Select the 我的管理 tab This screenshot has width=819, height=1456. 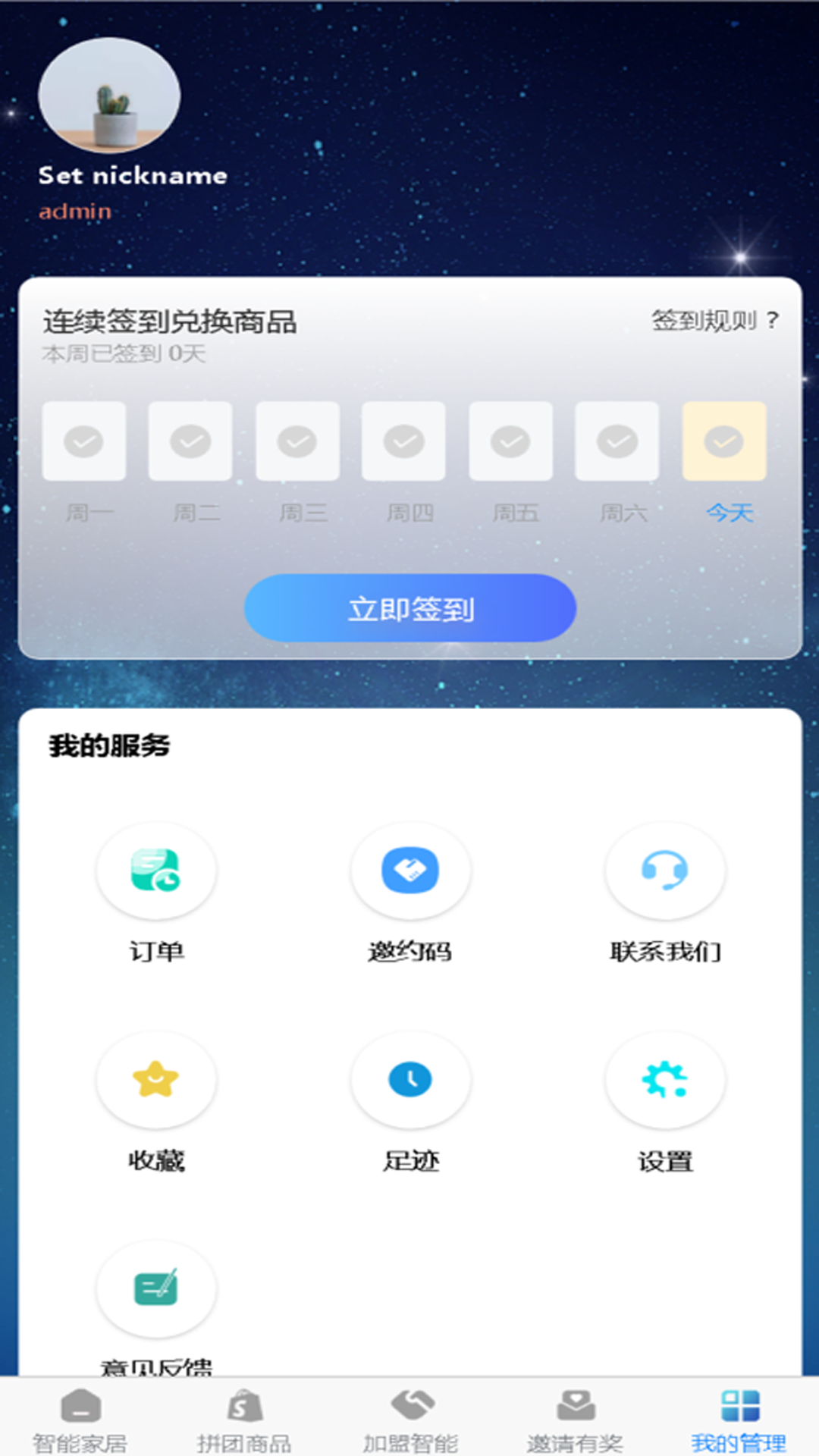(739, 1418)
